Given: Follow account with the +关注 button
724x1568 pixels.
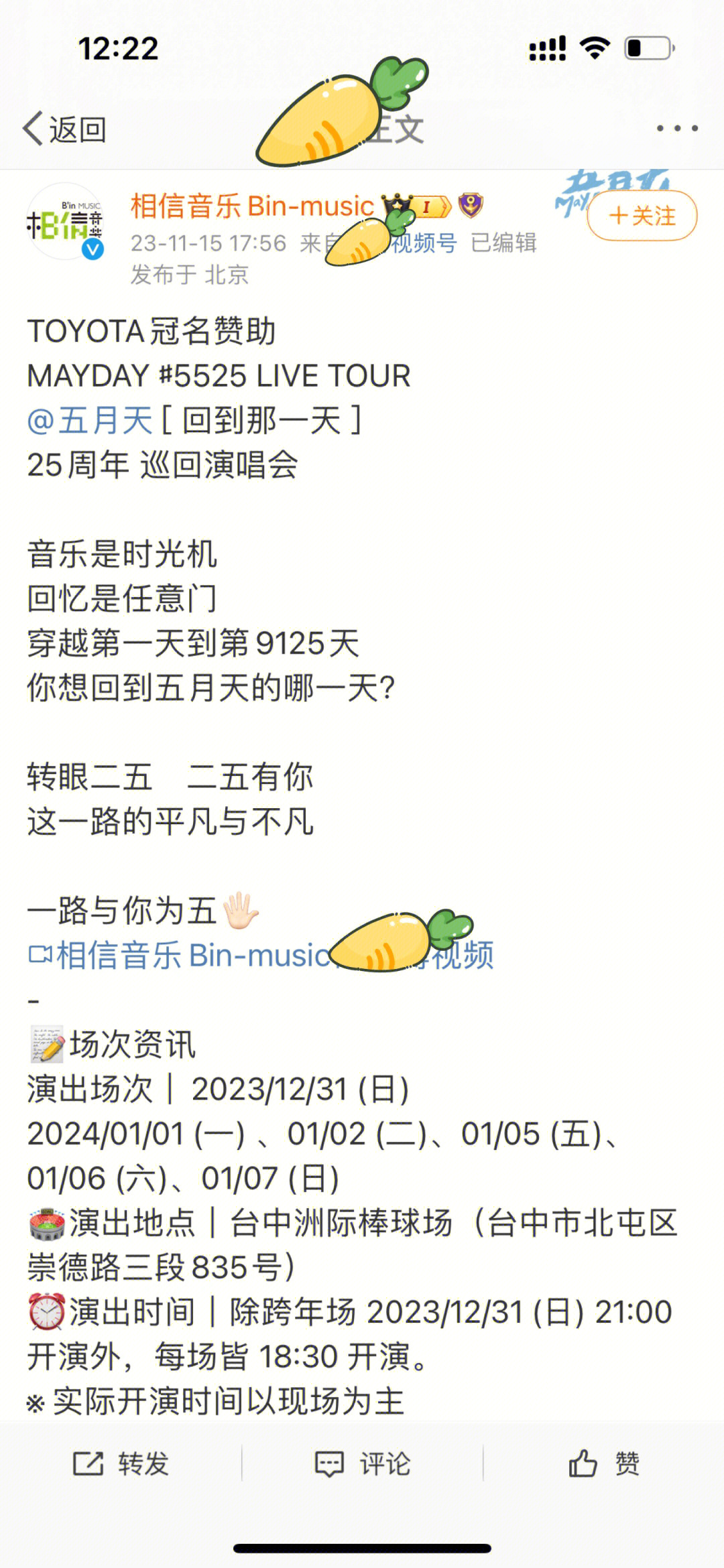Looking at the screenshot, I should coord(642,216).
